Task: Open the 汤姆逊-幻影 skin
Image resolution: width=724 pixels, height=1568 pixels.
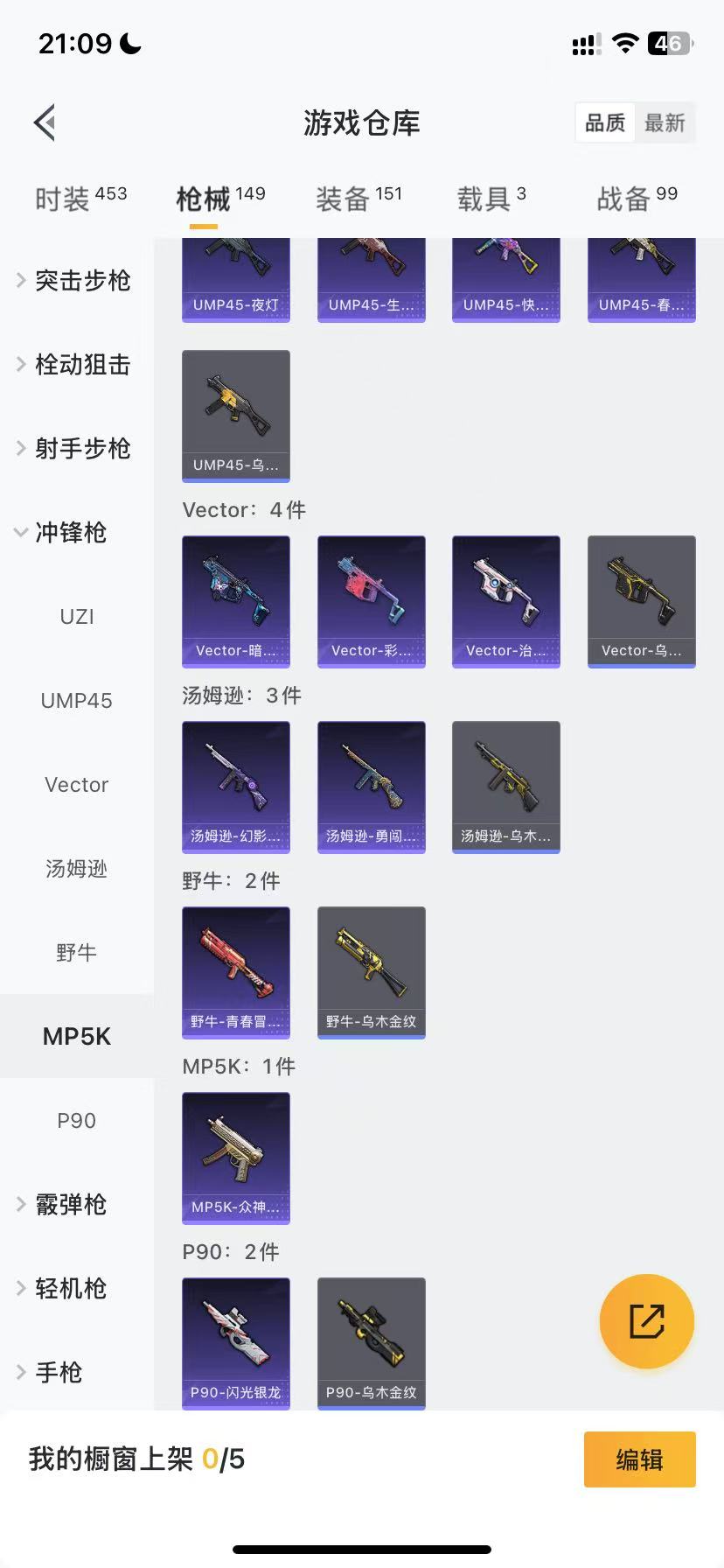Action: (236, 787)
